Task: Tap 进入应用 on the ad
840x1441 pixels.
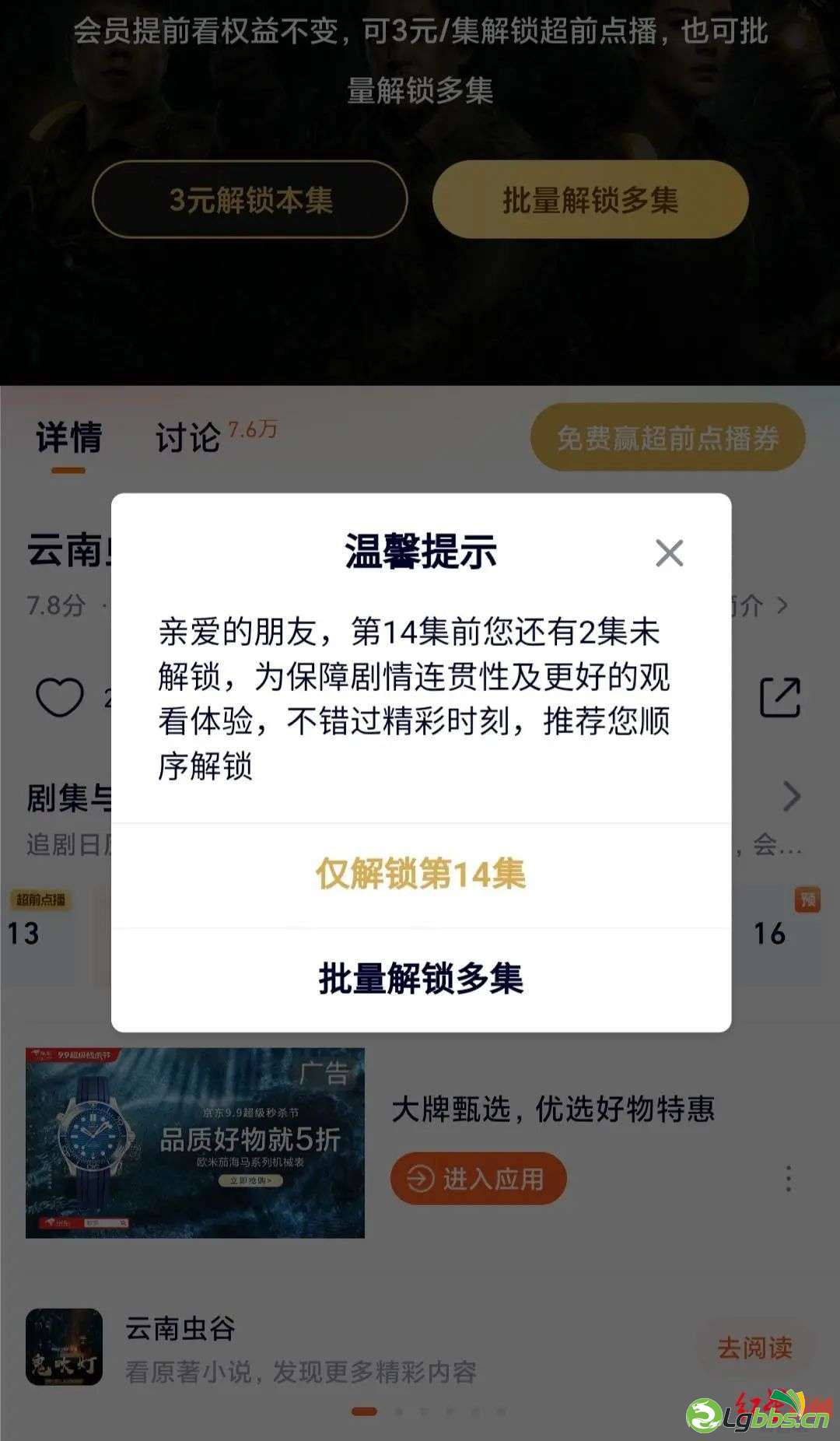Action: (x=478, y=1179)
